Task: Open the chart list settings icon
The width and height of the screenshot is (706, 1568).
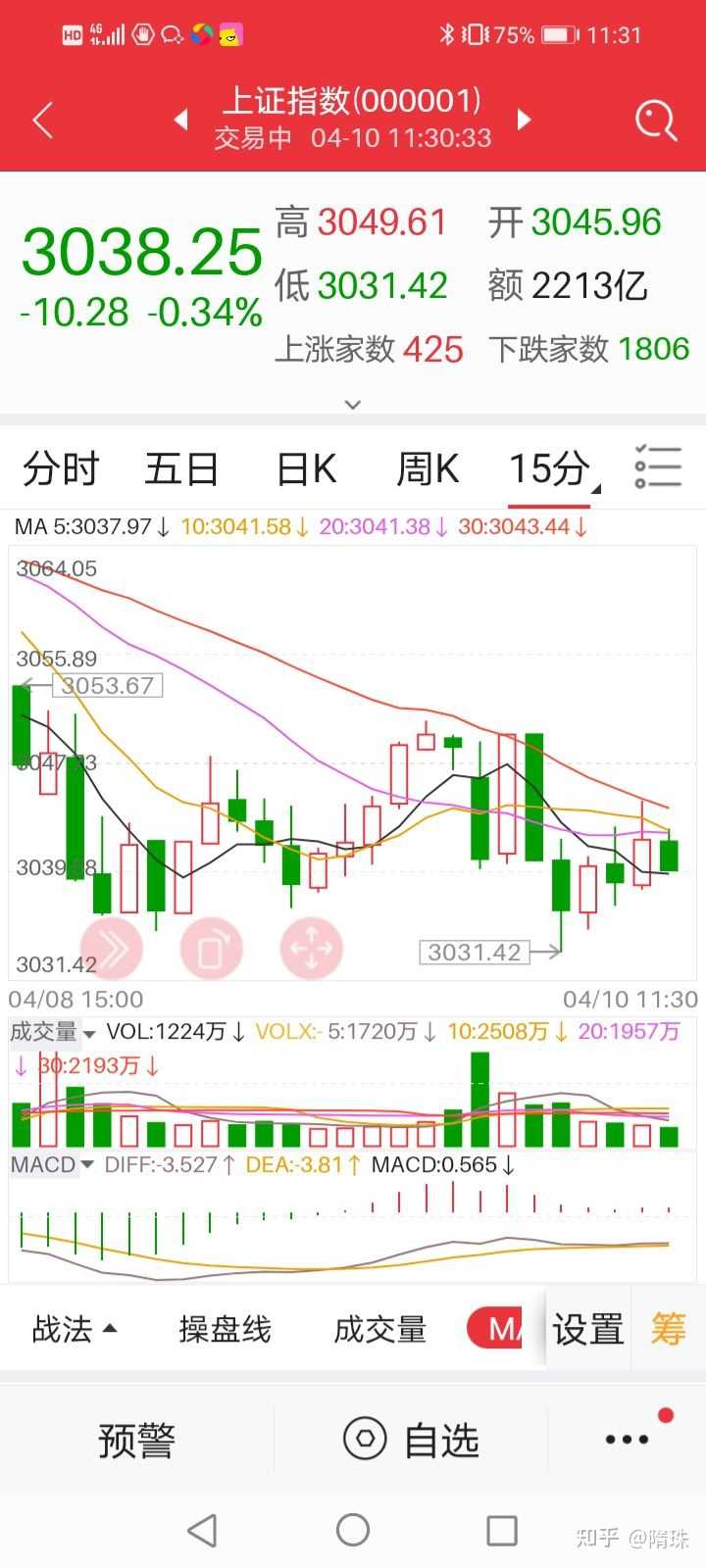Action: (658, 466)
